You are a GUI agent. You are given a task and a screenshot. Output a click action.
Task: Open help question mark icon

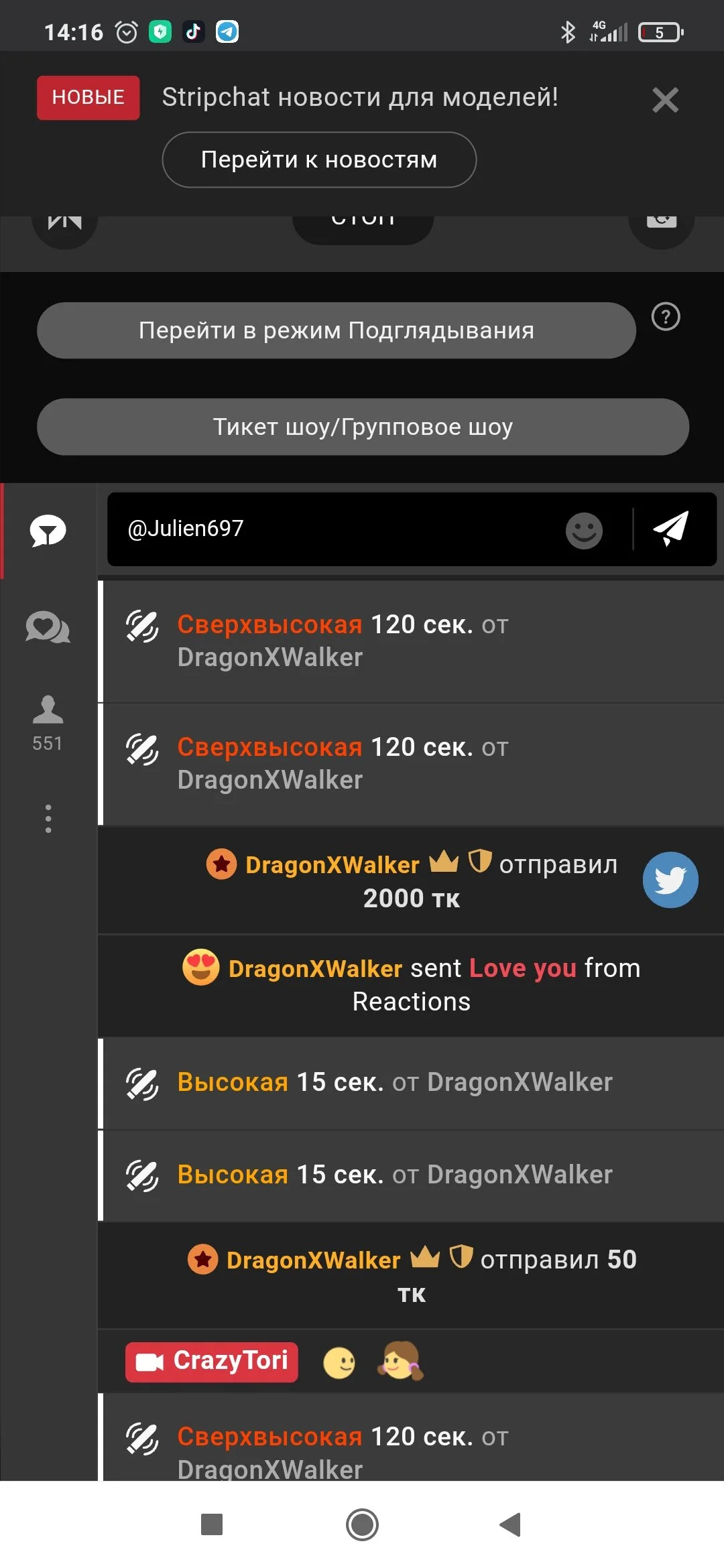click(666, 317)
